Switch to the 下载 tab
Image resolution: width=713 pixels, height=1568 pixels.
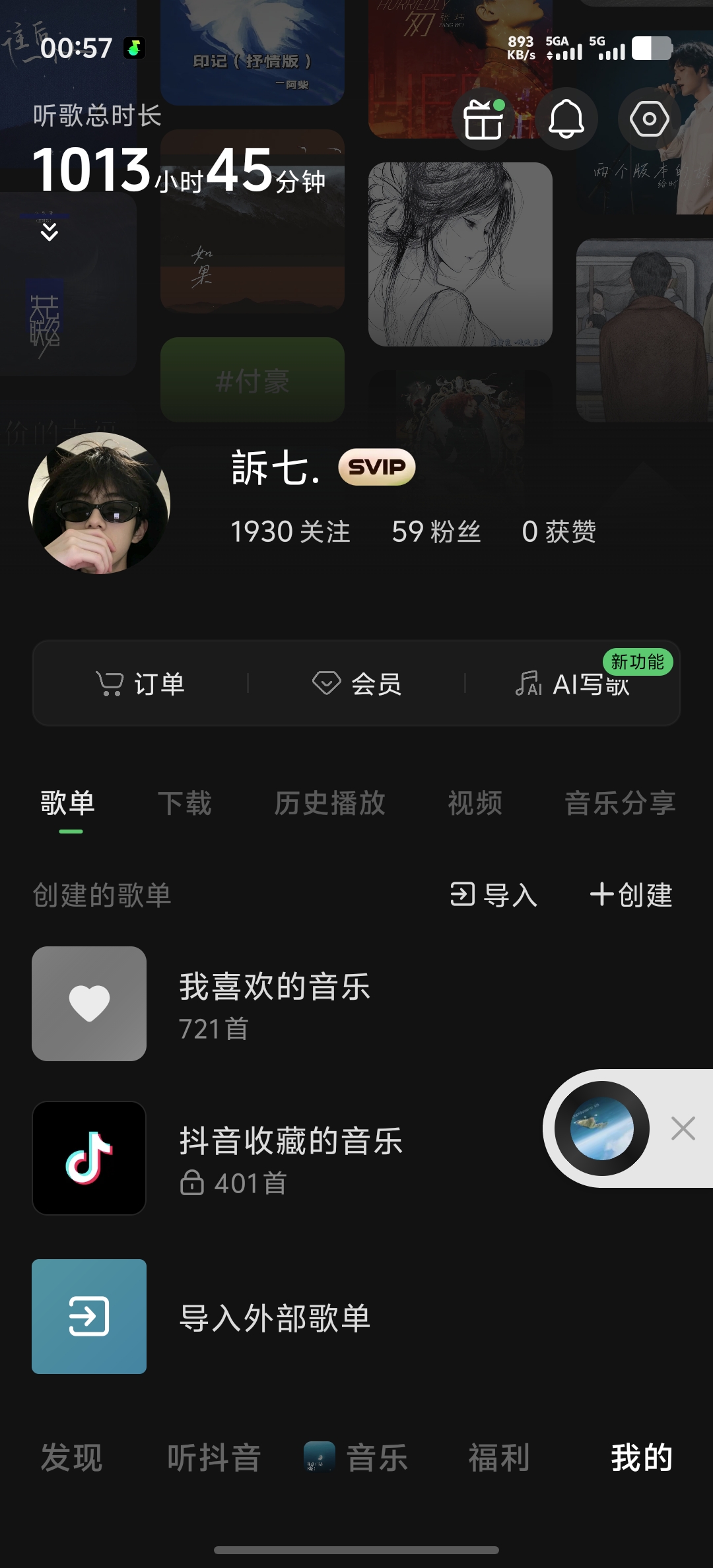(185, 803)
